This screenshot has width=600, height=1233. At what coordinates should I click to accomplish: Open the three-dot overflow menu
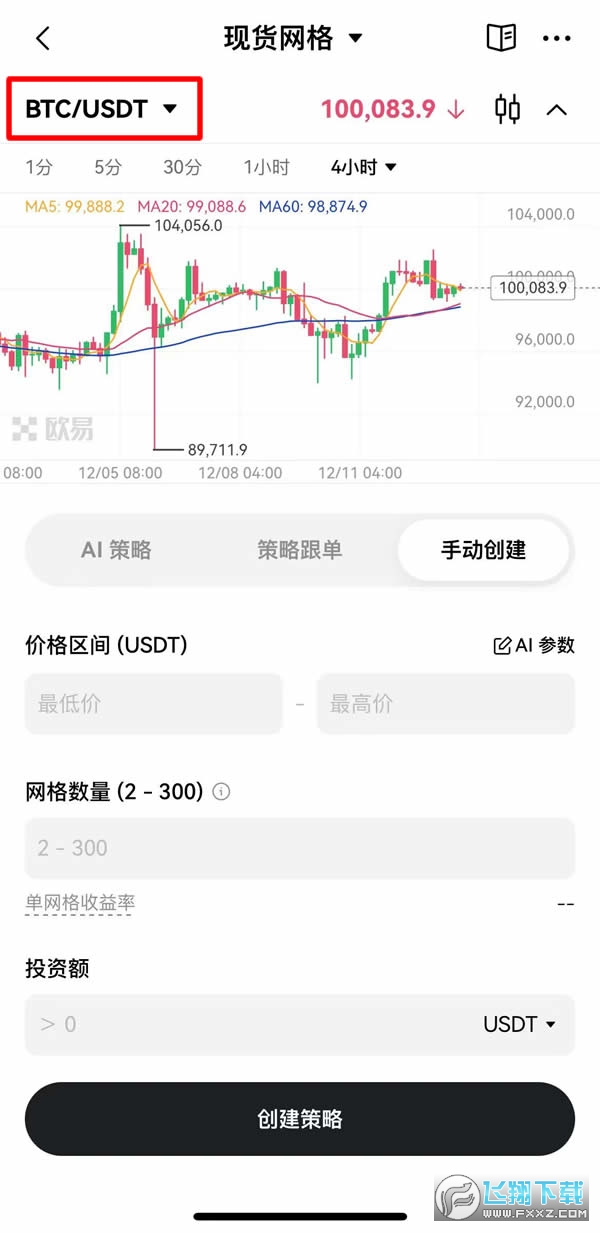point(556,39)
